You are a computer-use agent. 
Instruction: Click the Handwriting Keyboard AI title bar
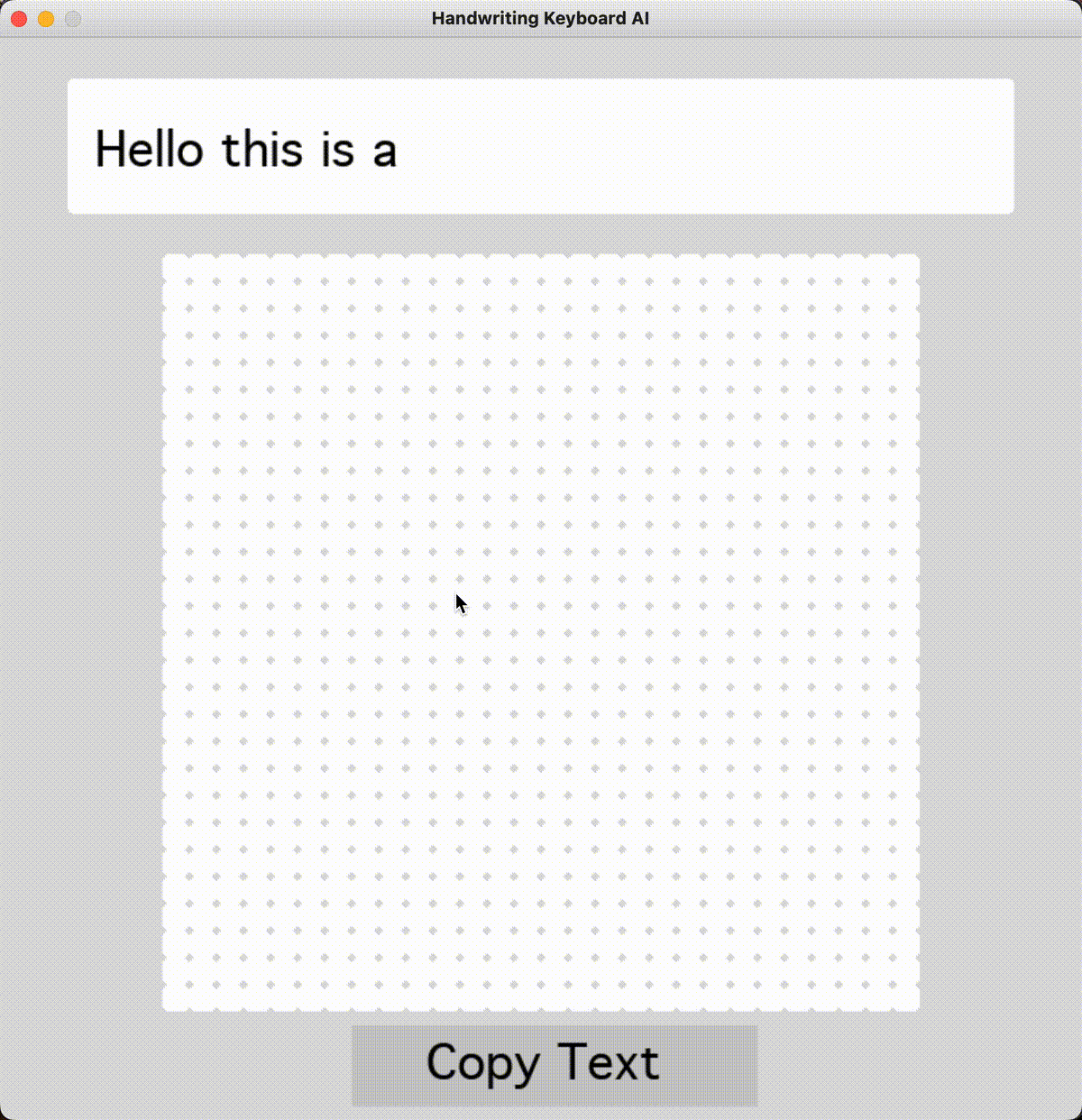(539, 17)
